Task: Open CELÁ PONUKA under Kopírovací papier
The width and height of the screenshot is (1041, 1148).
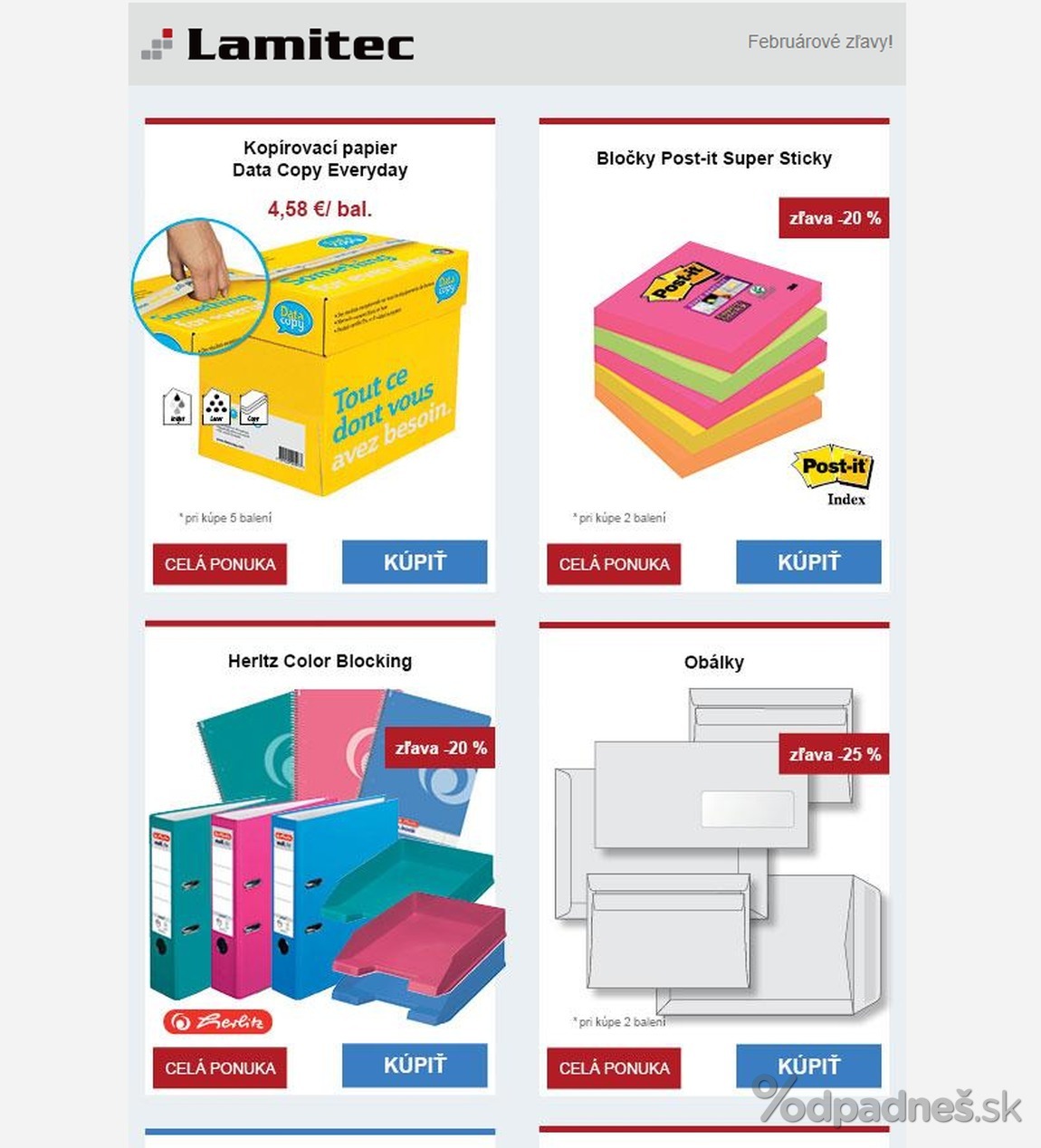Action: [x=219, y=564]
